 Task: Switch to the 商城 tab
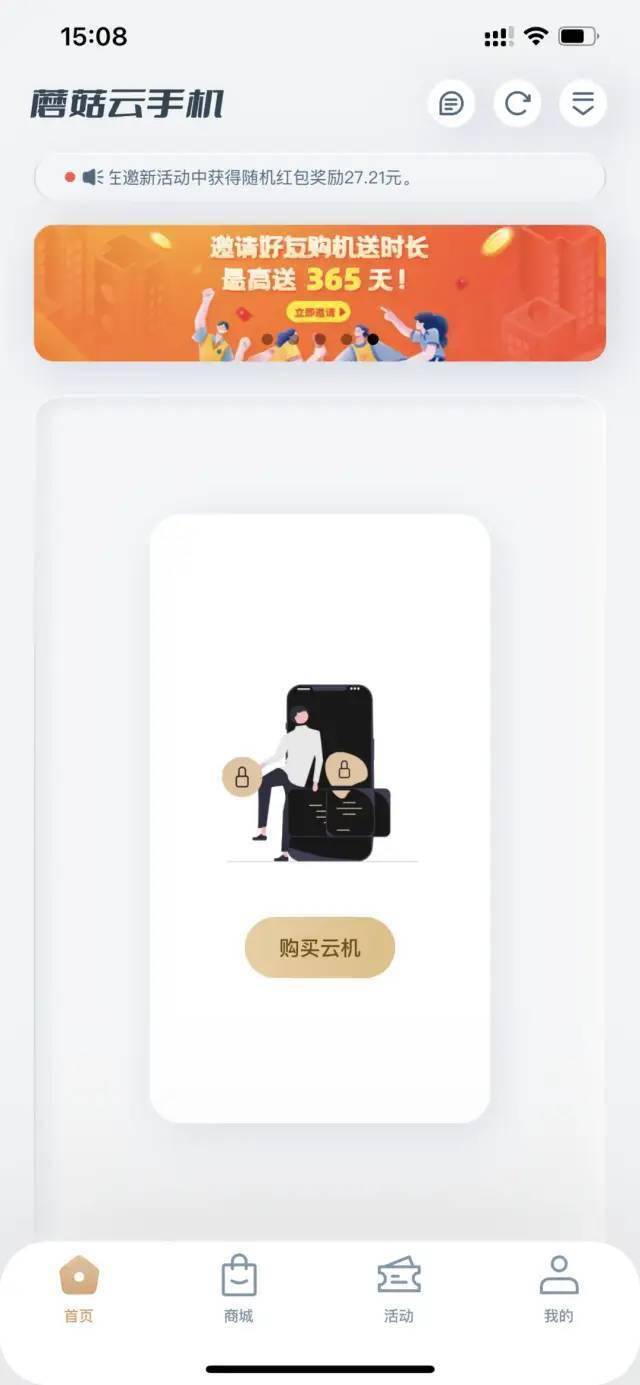(239, 1290)
